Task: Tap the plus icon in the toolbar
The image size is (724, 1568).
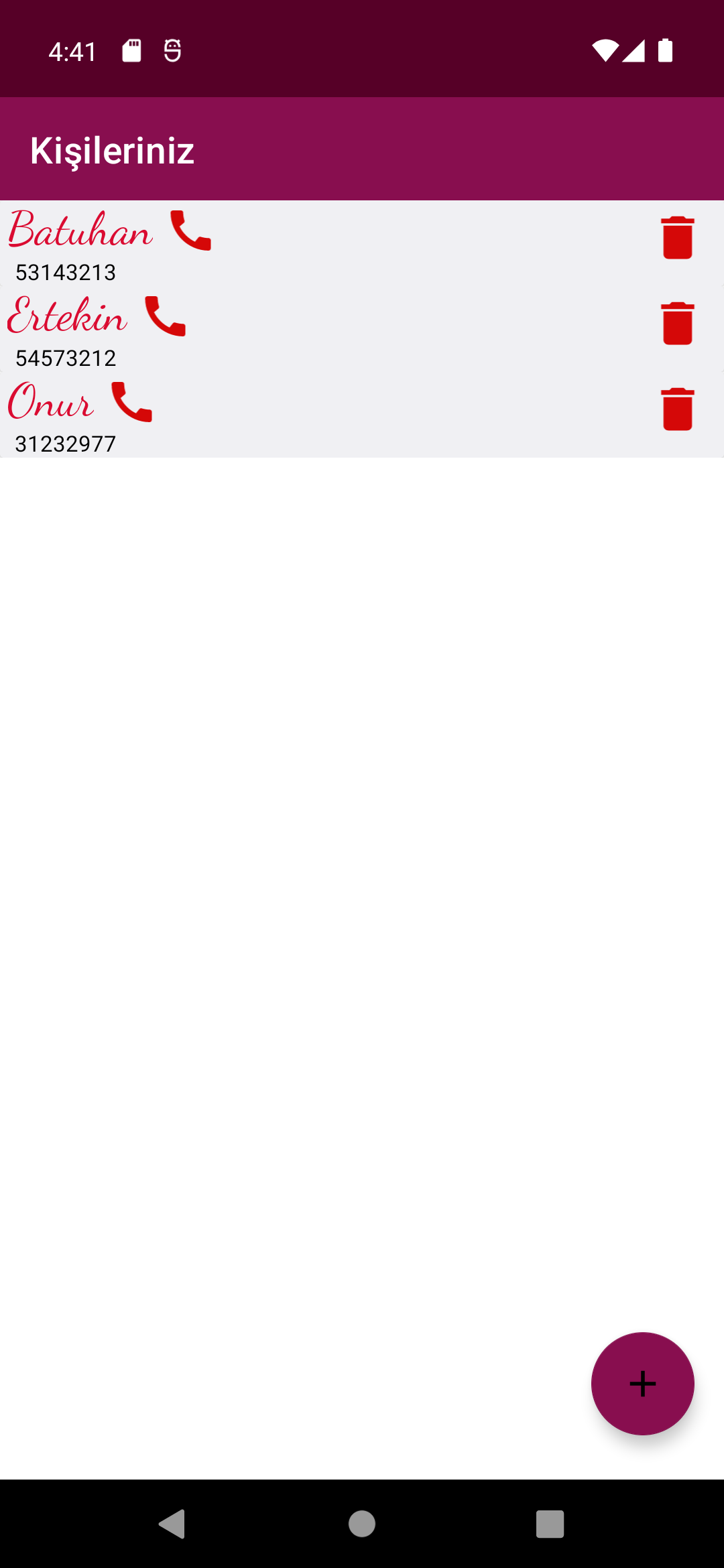Action: point(642,149)
